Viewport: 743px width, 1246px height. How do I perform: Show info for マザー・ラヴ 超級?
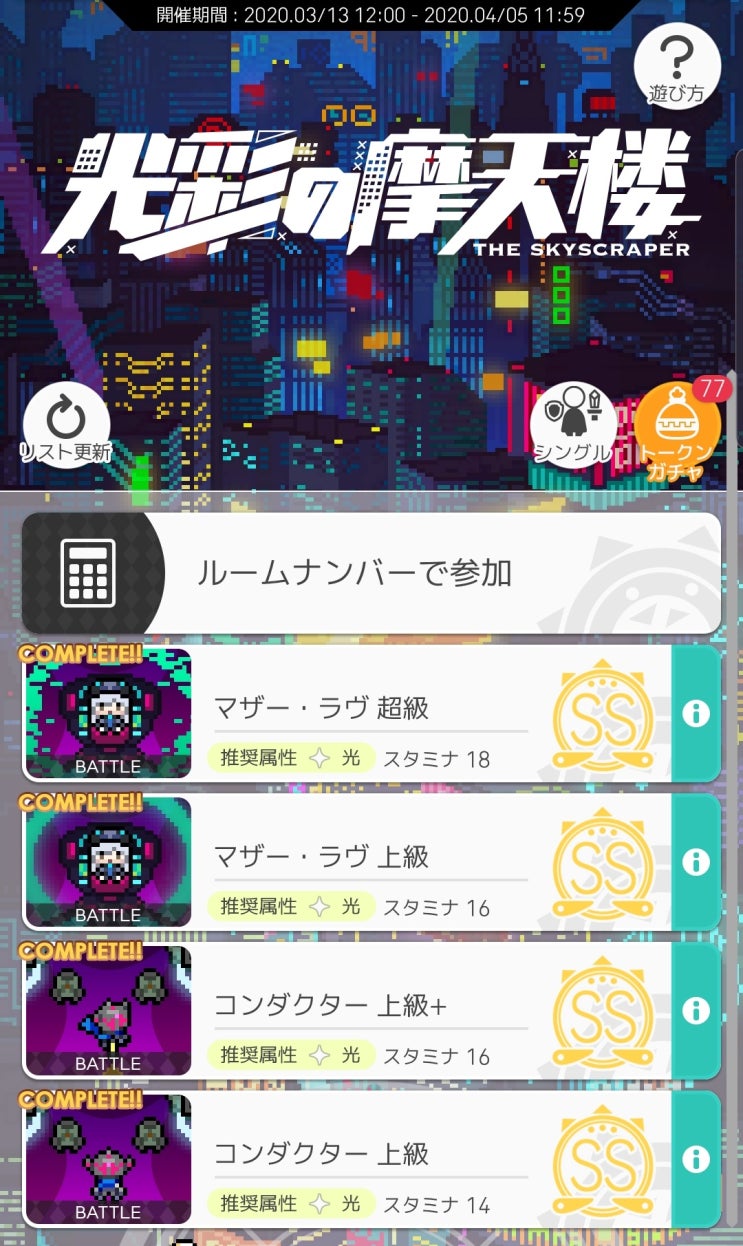pos(695,713)
